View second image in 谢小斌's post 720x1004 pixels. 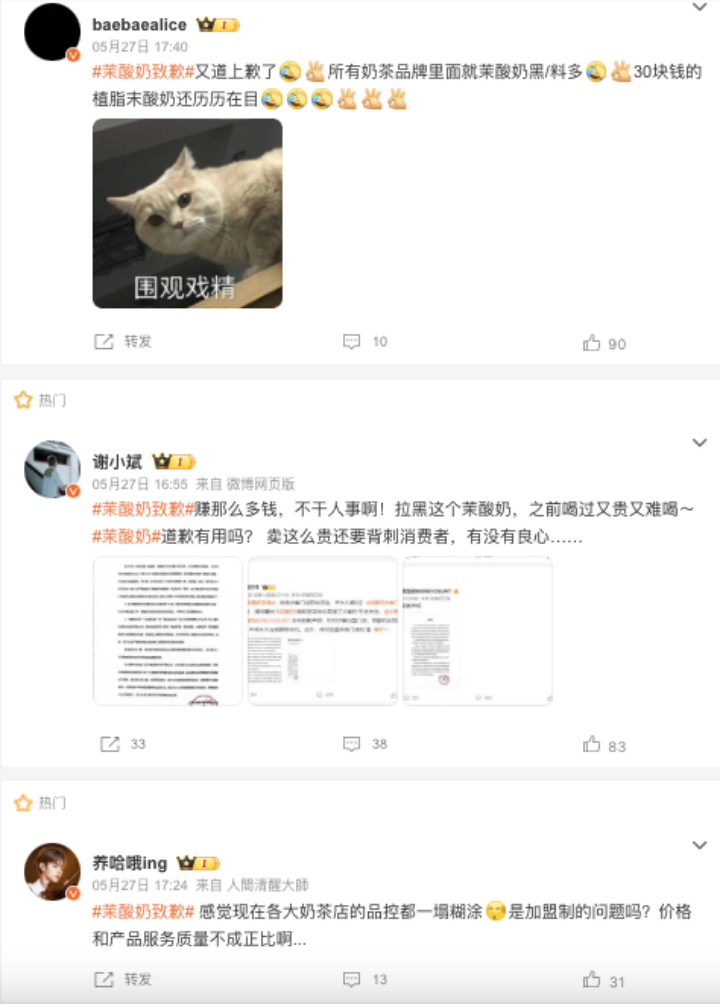click(322, 631)
